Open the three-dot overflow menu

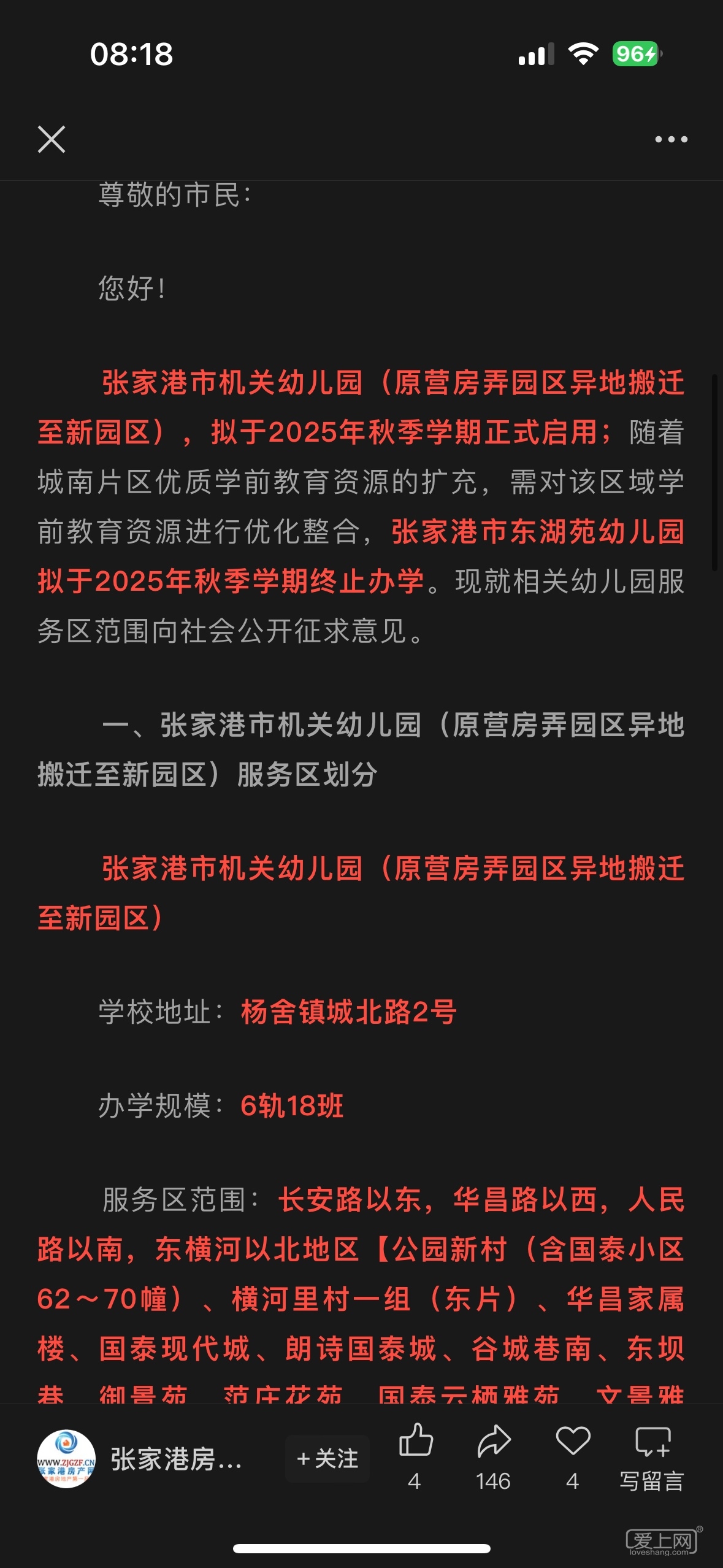pos(671,139)
